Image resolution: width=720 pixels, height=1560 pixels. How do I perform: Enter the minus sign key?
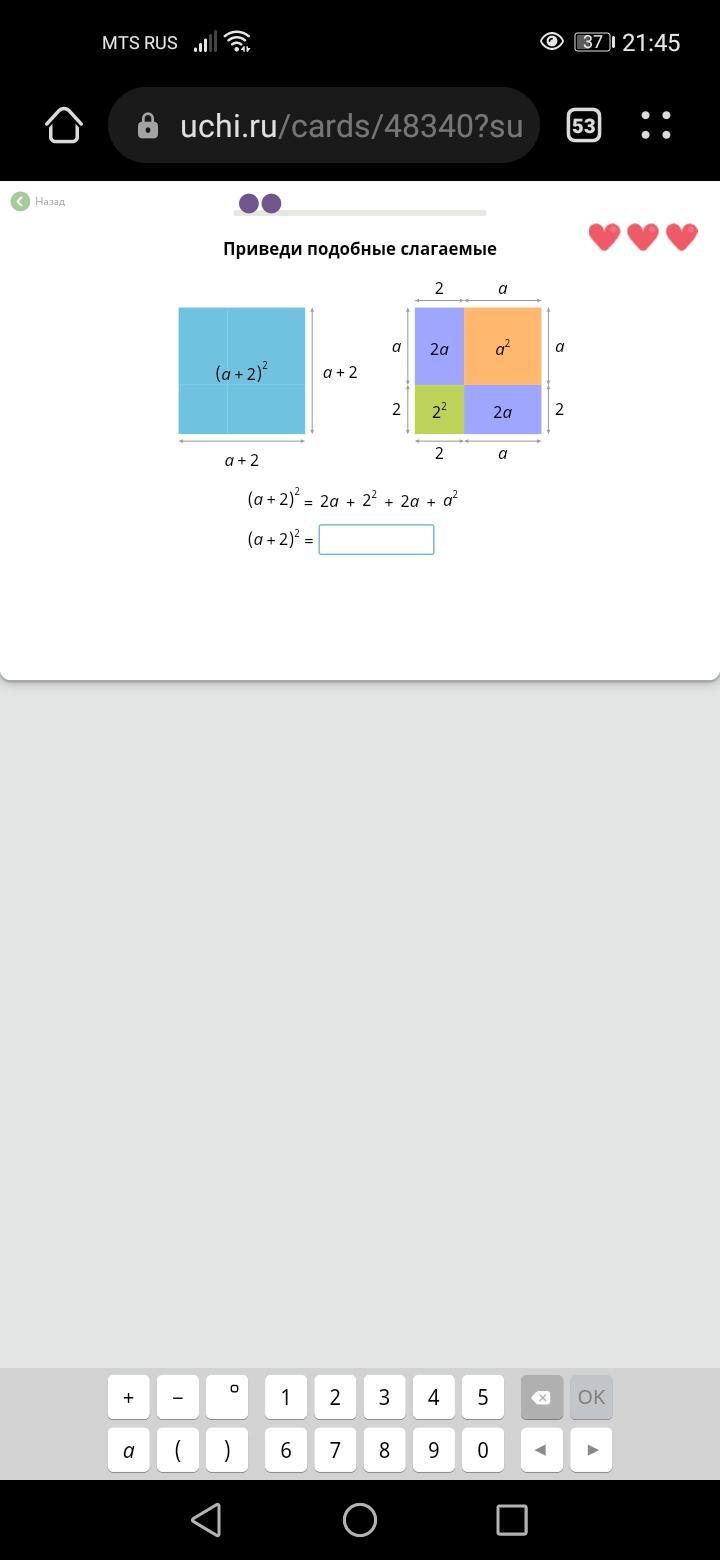(x=178, y=1397)
